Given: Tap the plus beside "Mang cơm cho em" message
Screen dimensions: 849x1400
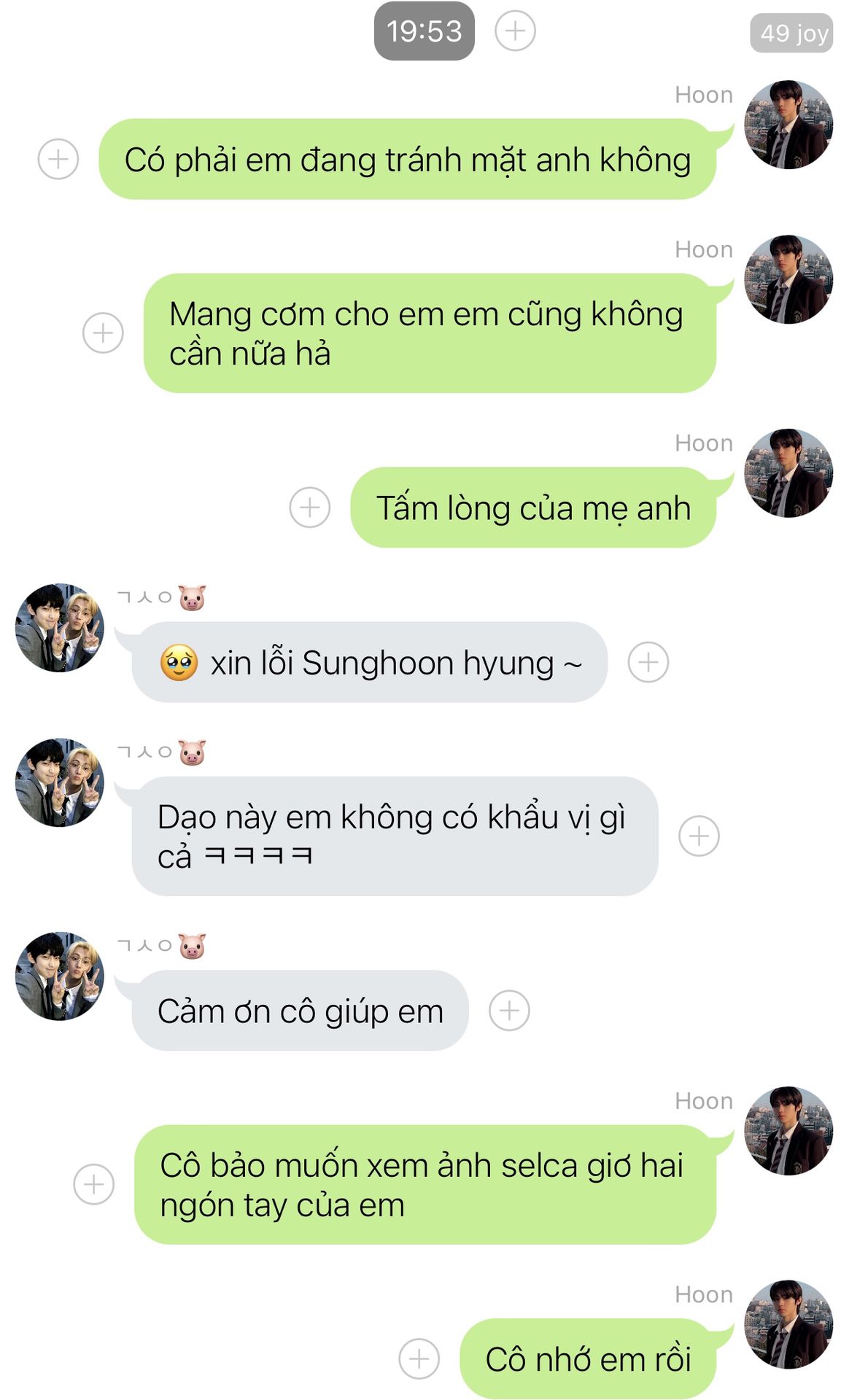Looking at the screenshot, I should [103, 332].
